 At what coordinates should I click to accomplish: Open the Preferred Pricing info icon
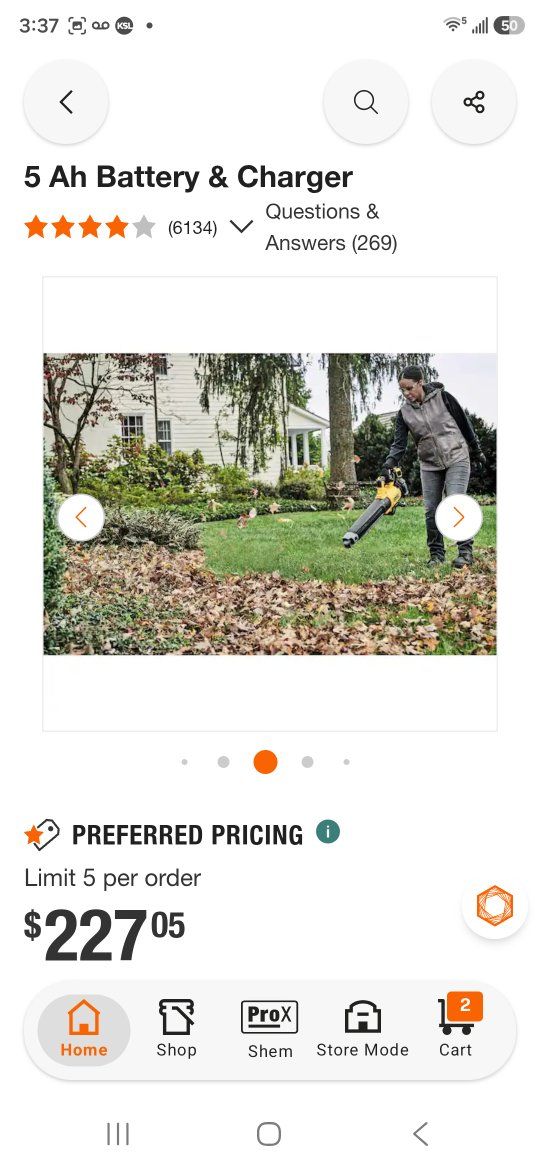[x=328, y=831]
